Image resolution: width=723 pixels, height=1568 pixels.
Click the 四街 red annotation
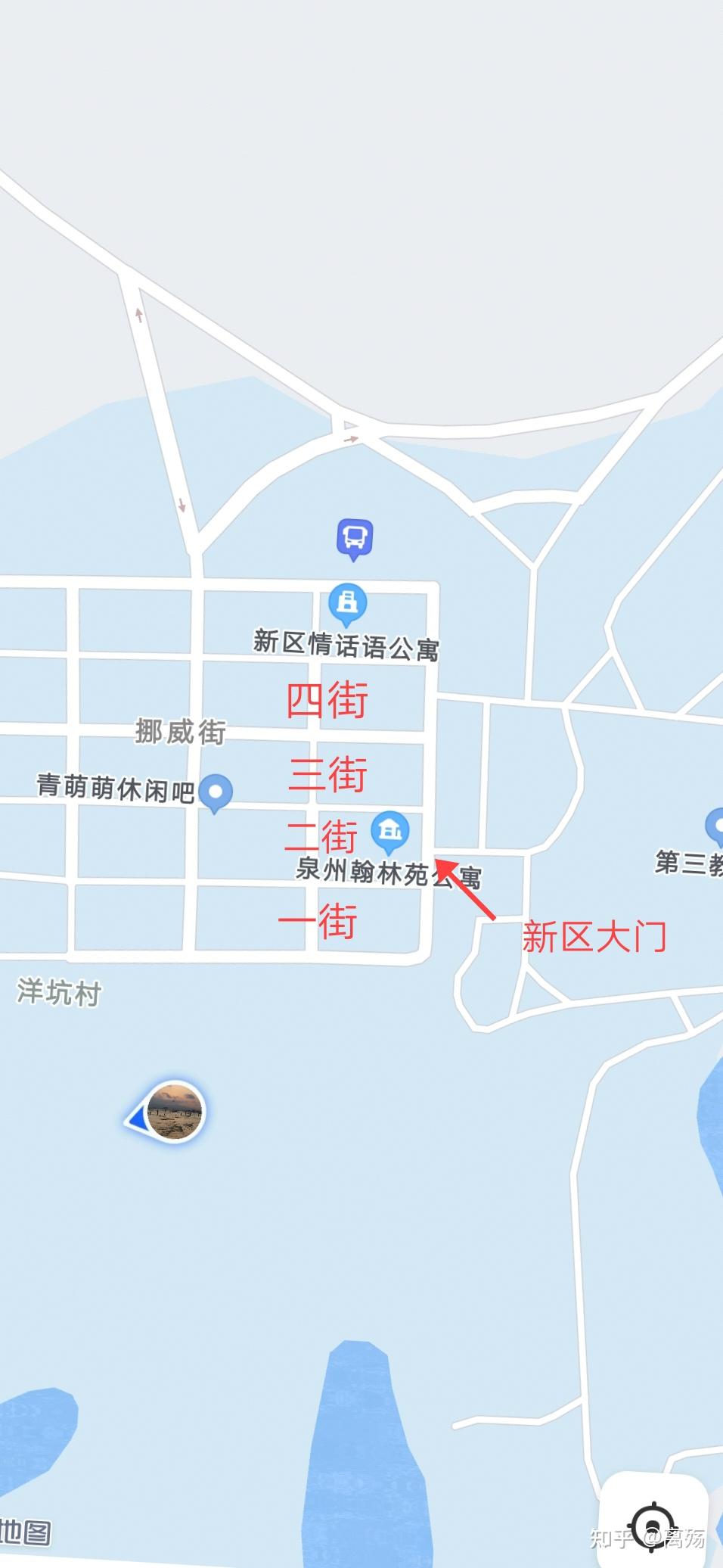coord(327,700)
